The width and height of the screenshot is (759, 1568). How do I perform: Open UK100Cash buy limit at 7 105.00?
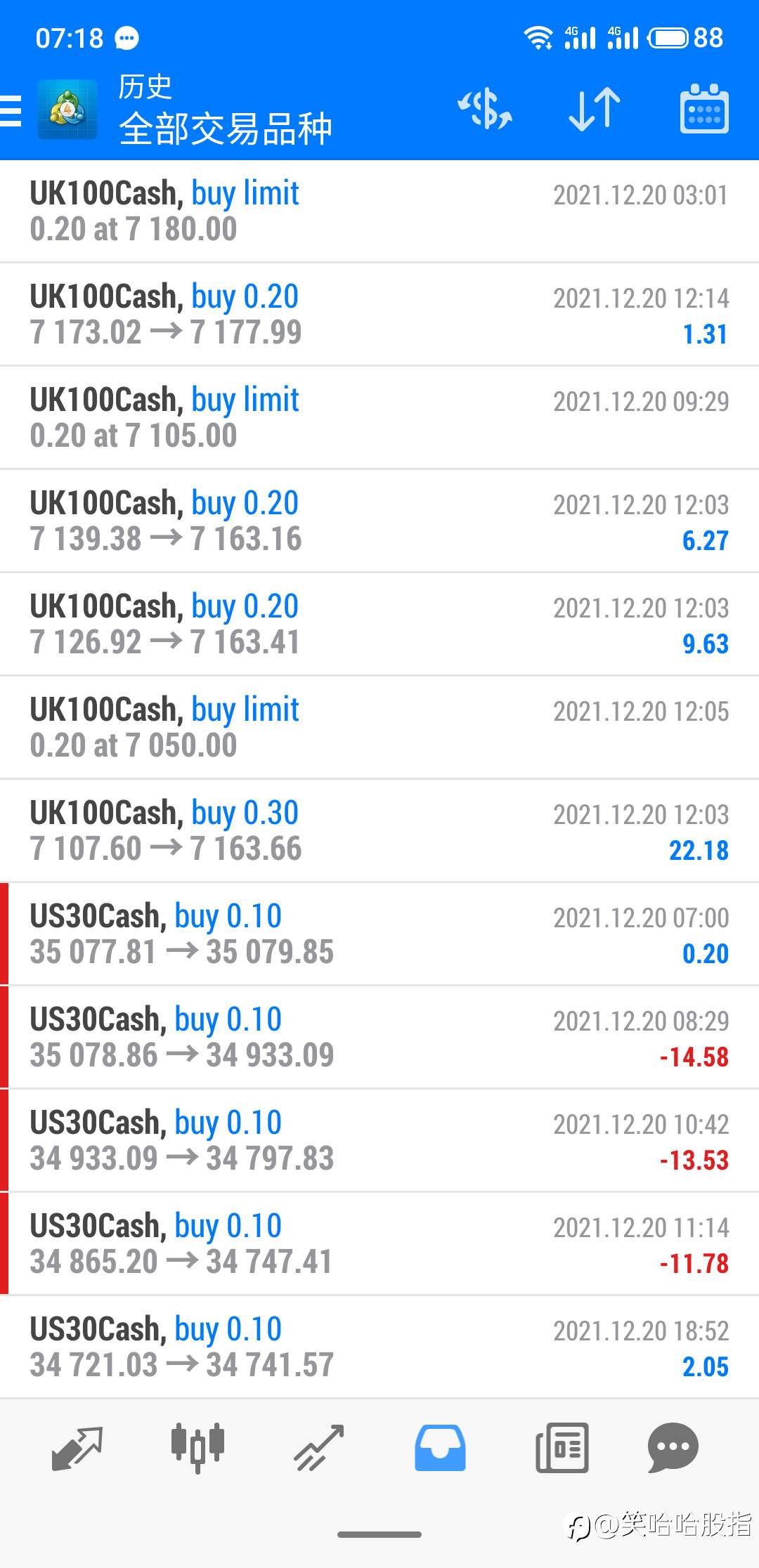[379, 418]
